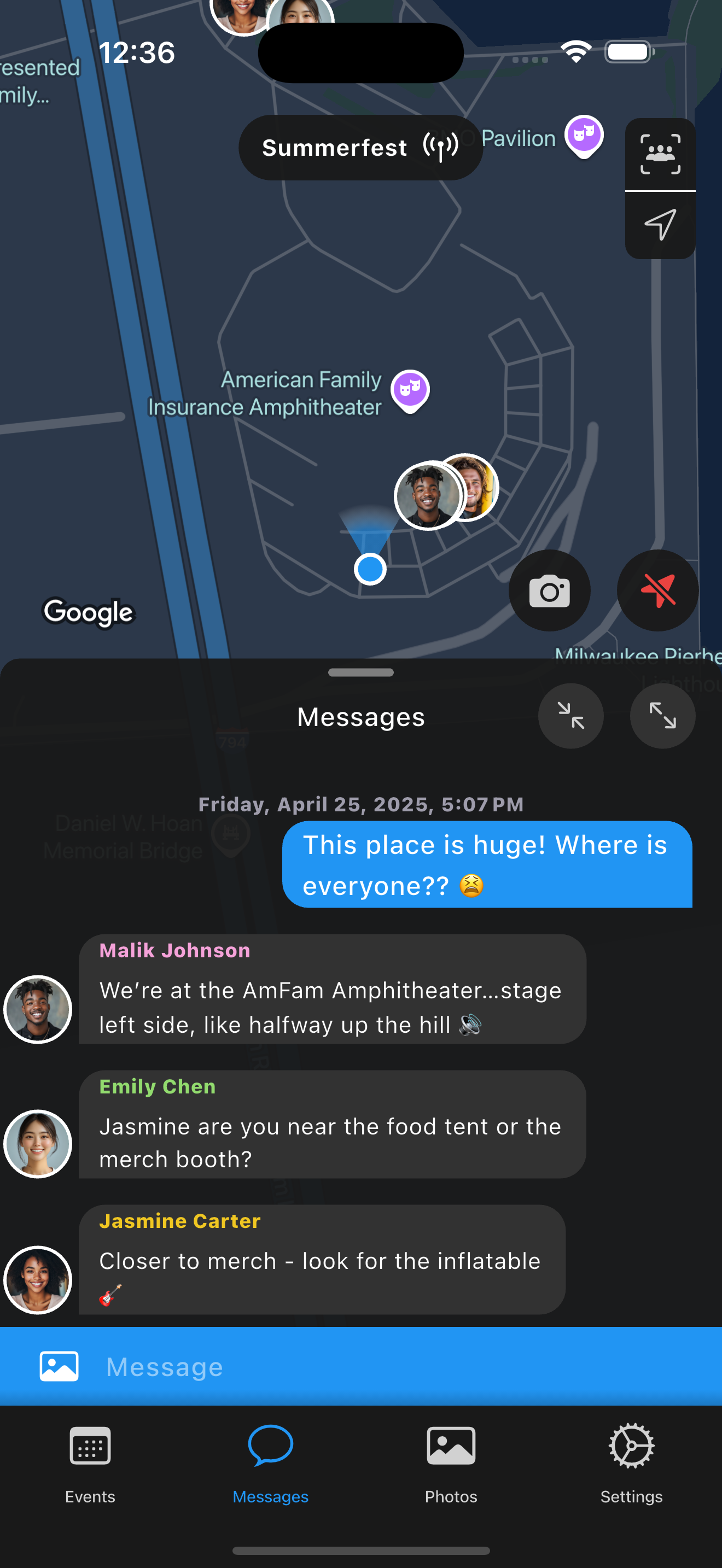Expand Messages panel to full screen
Screen dimensions: 722x1568
[x=662, y=715]
